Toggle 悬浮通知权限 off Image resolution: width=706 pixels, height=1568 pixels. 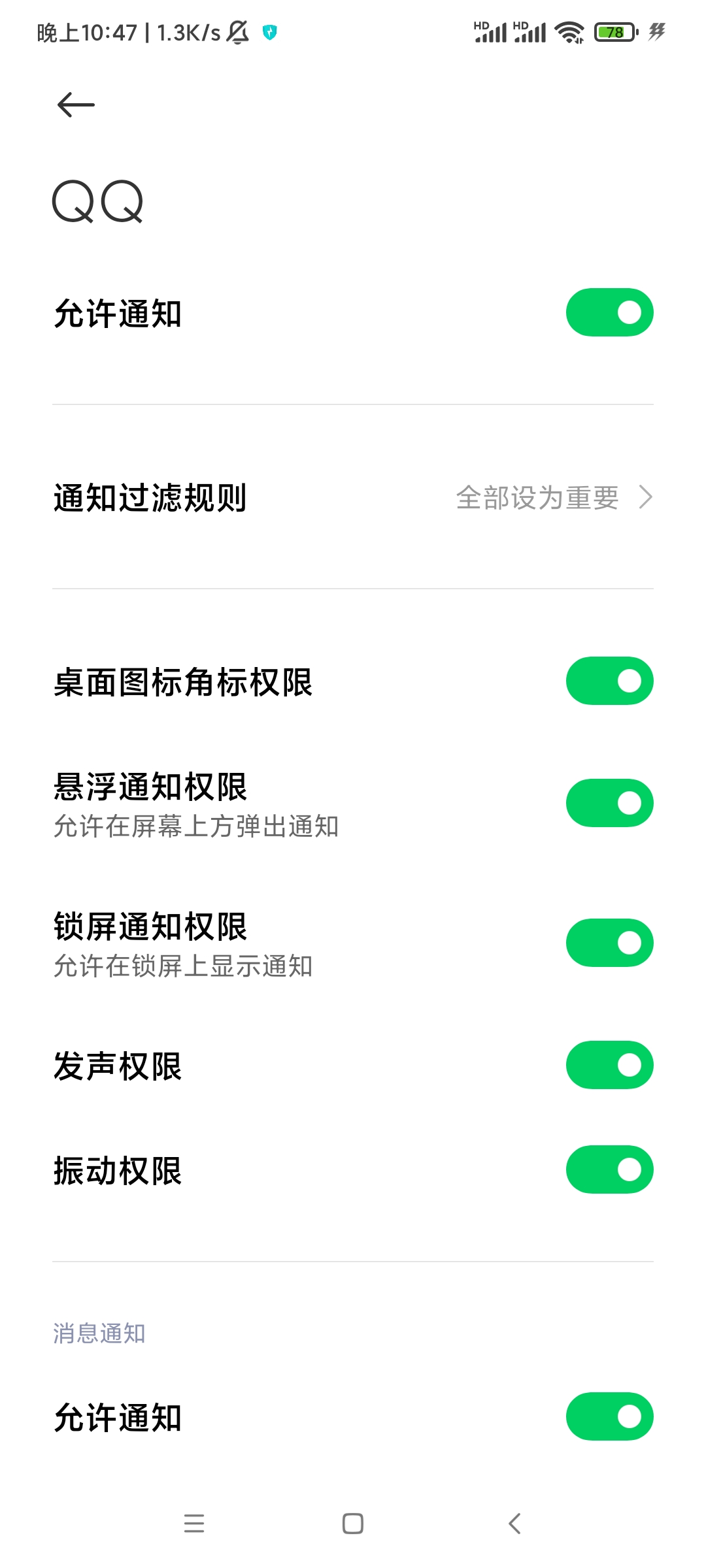point(609,803)
